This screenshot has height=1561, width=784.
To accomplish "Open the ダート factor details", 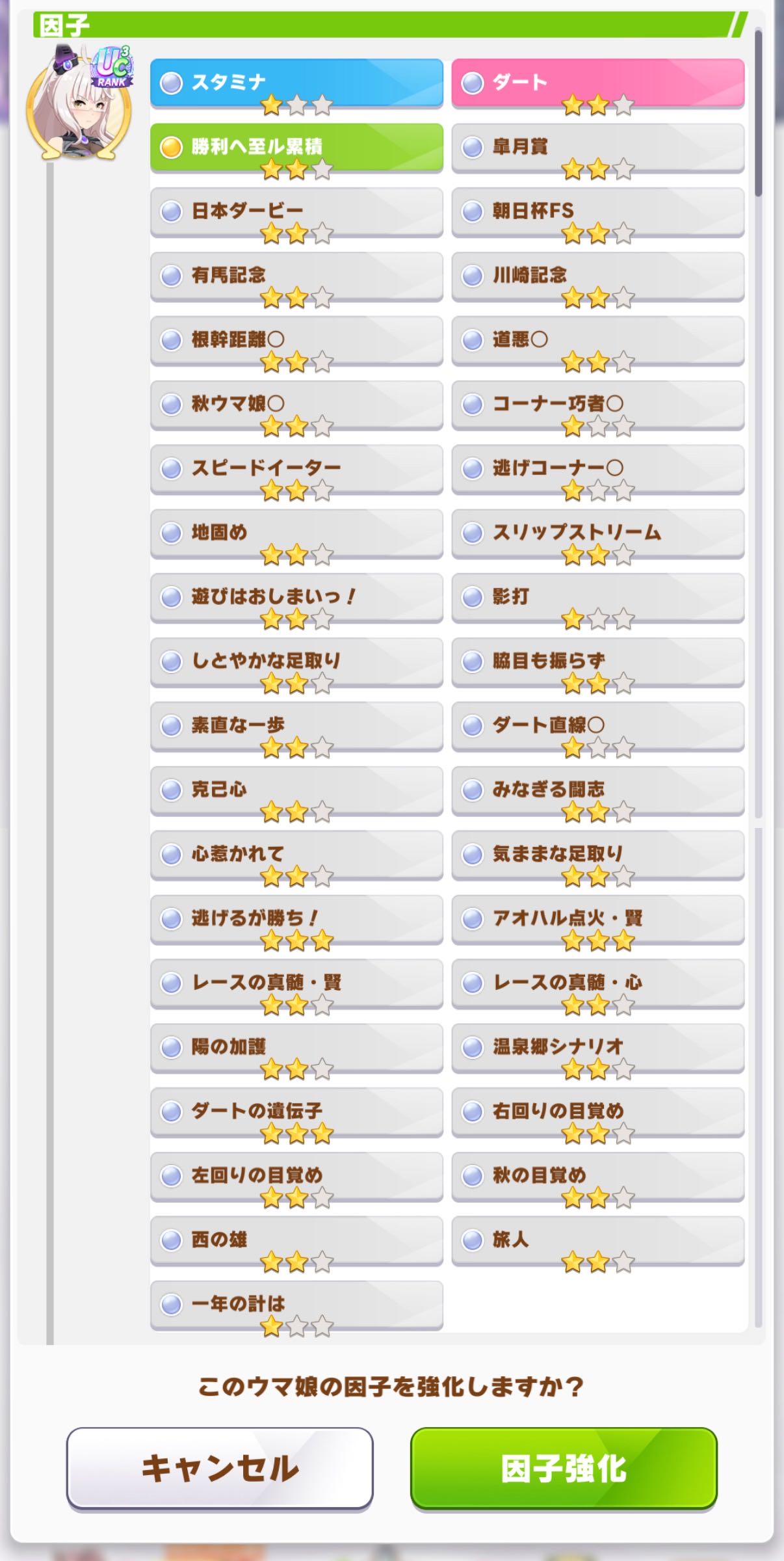I will (x=597, y=83).
